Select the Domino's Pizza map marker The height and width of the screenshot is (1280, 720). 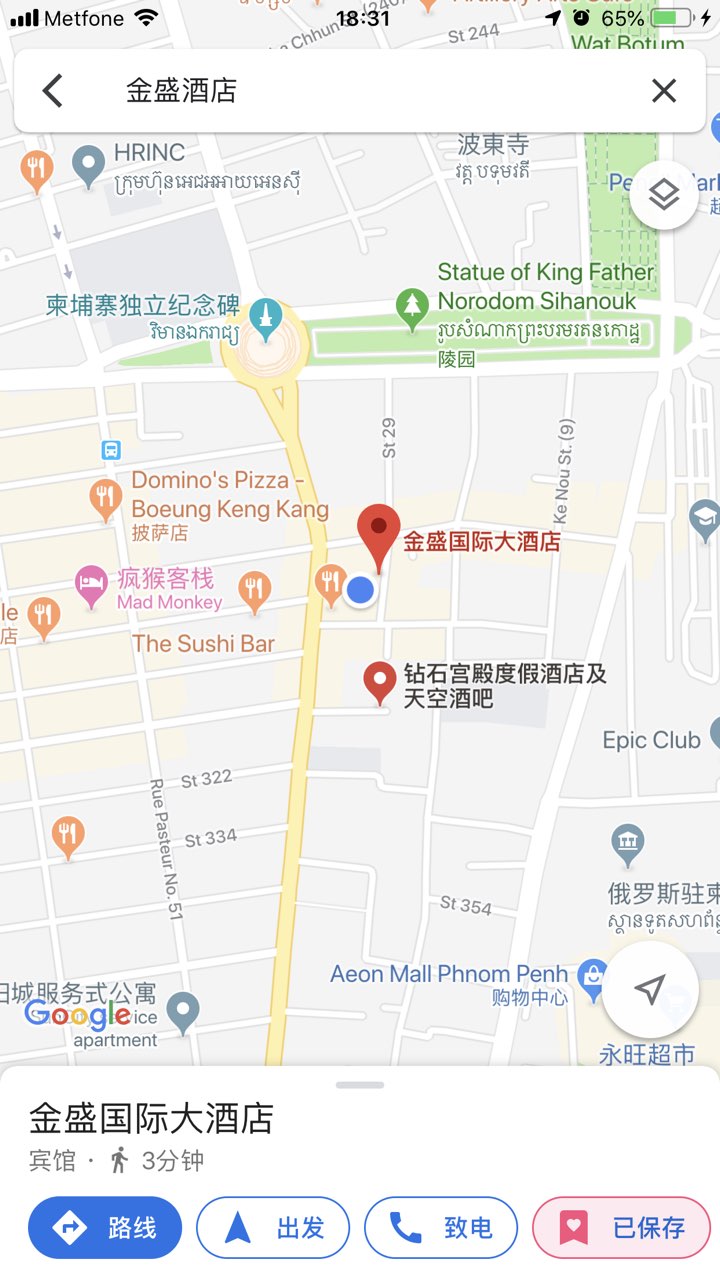(105, 497)
